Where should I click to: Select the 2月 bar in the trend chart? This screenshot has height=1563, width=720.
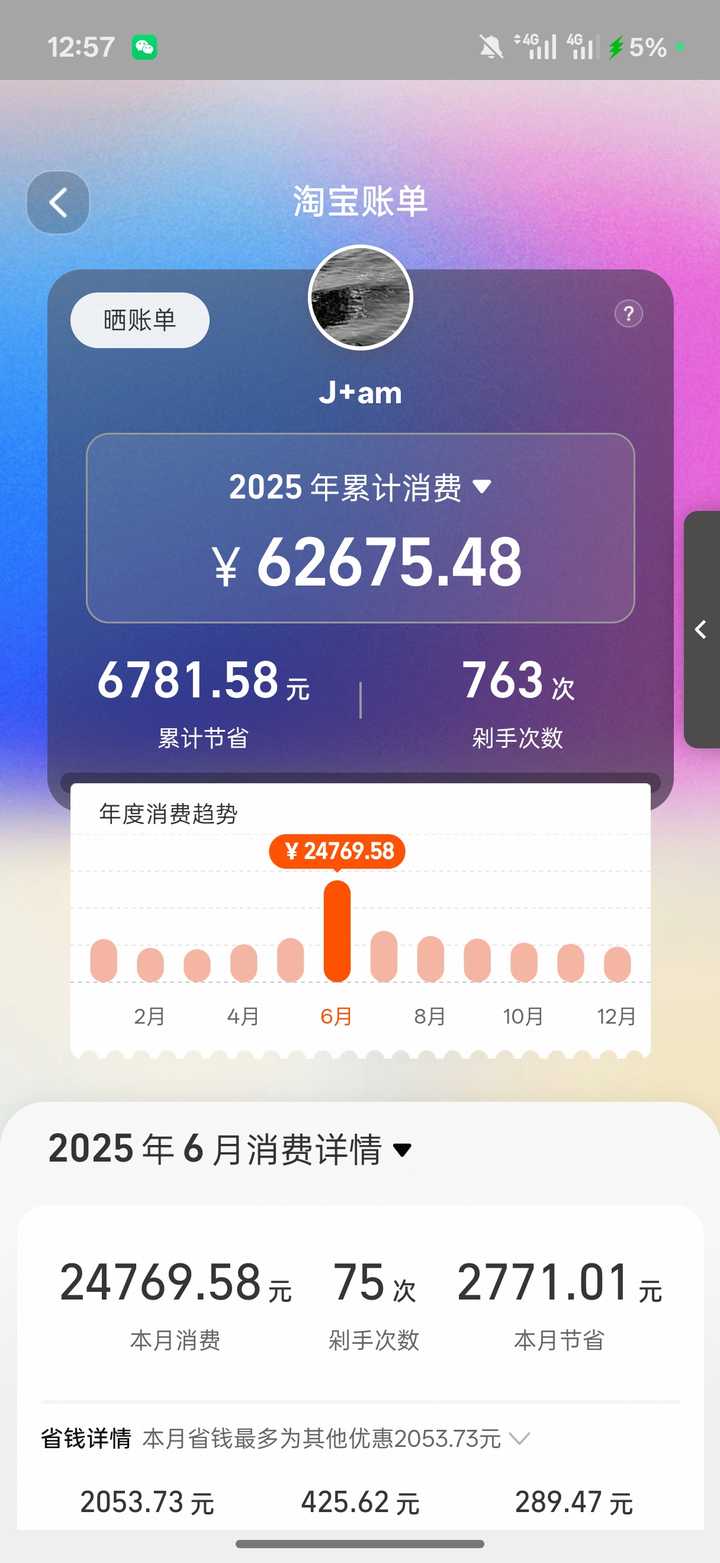(x=150, y=964)
